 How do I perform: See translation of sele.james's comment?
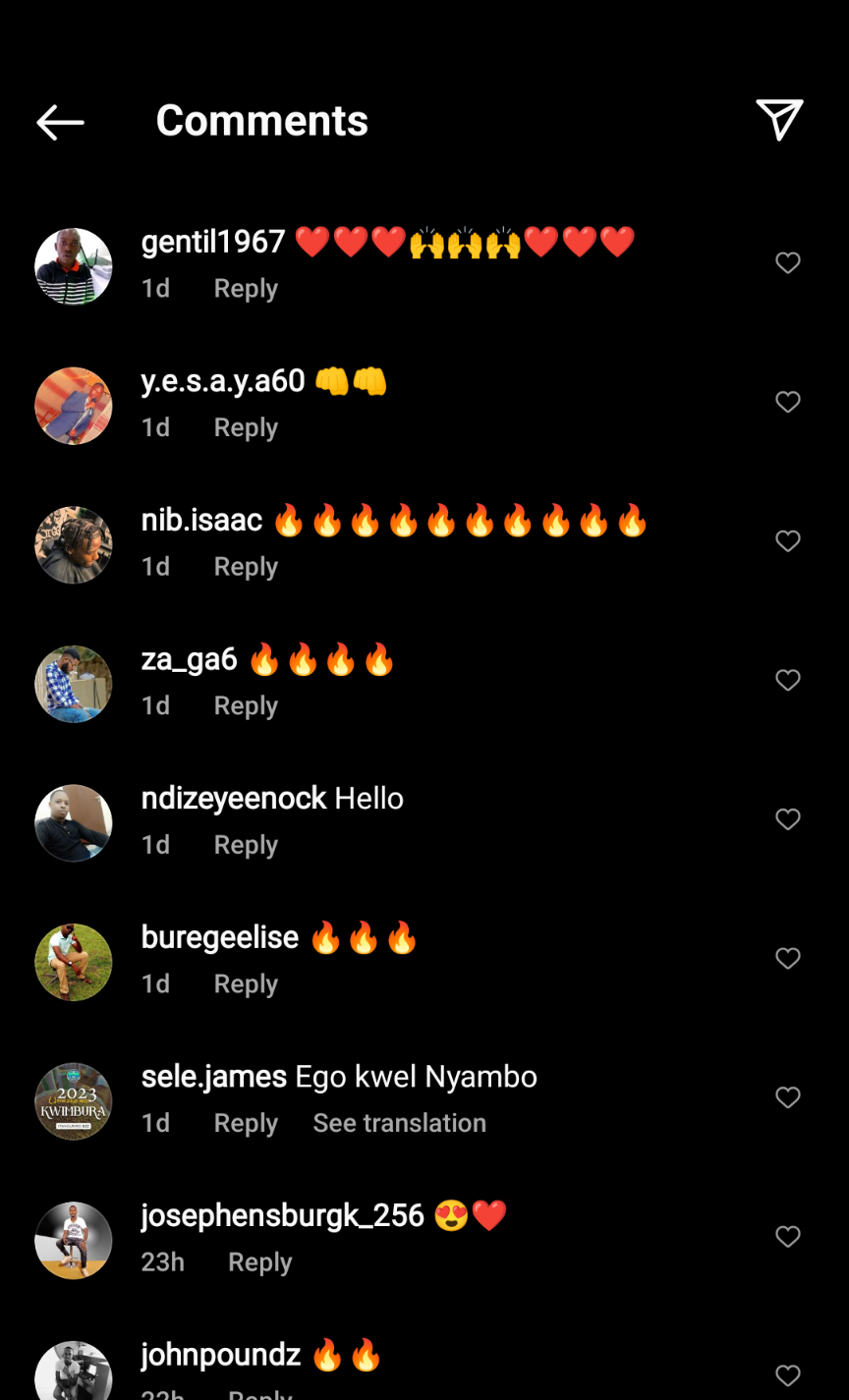click(399, 1123)
